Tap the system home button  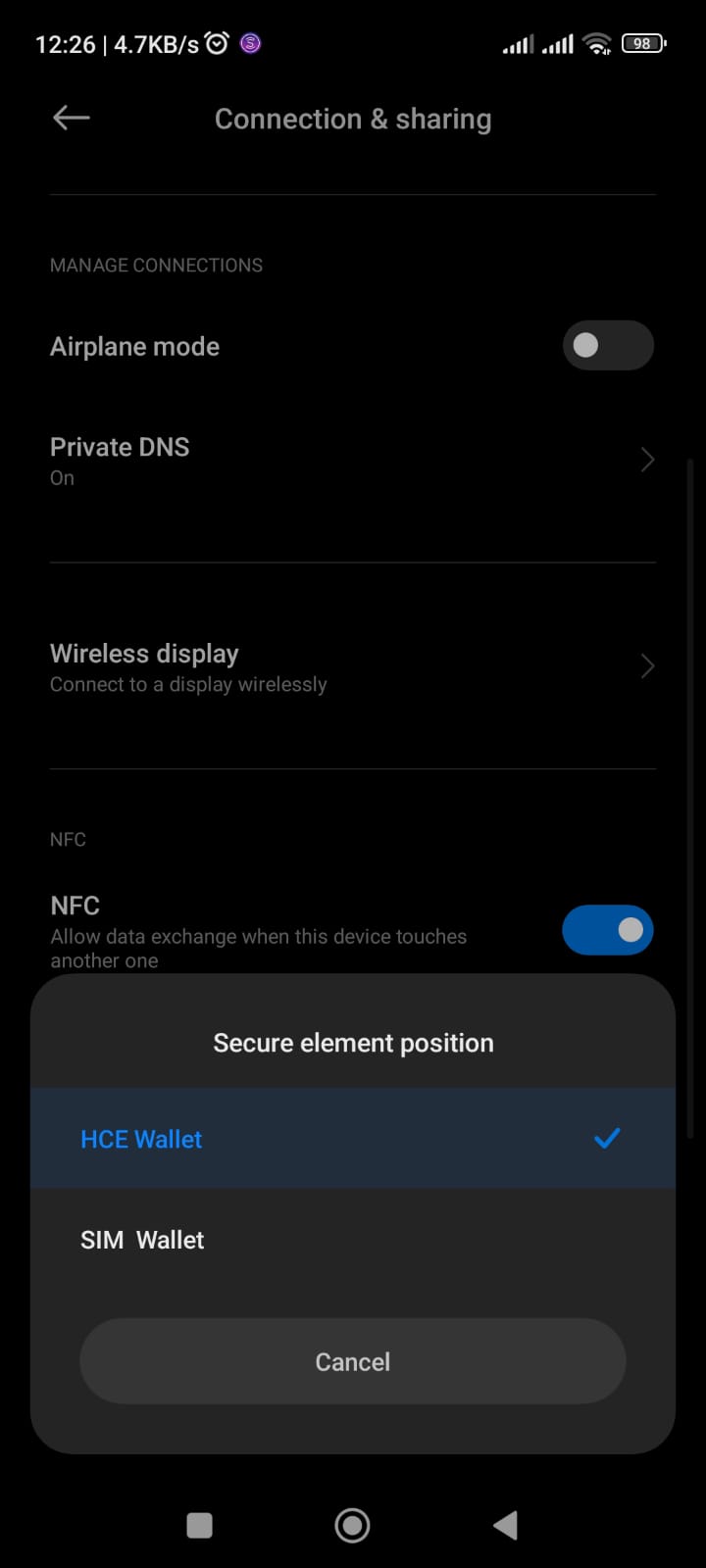tap(352, 1525)
